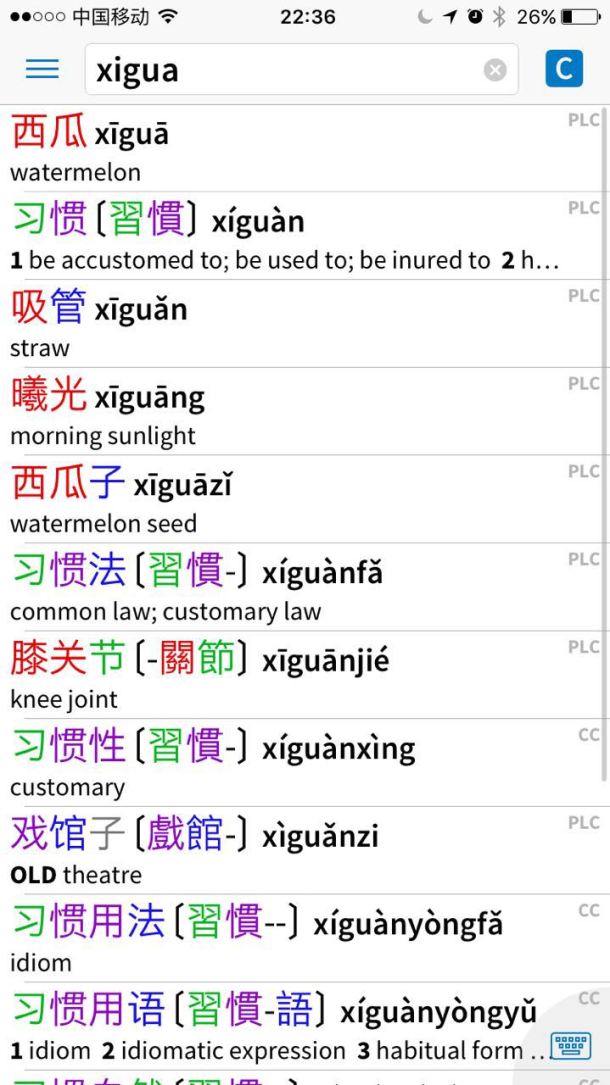The width and height of the screenshot is (610, 1085).
Task: Show the on-screen keyboard
Action: pyautogui.click(x=571, y=1046)
